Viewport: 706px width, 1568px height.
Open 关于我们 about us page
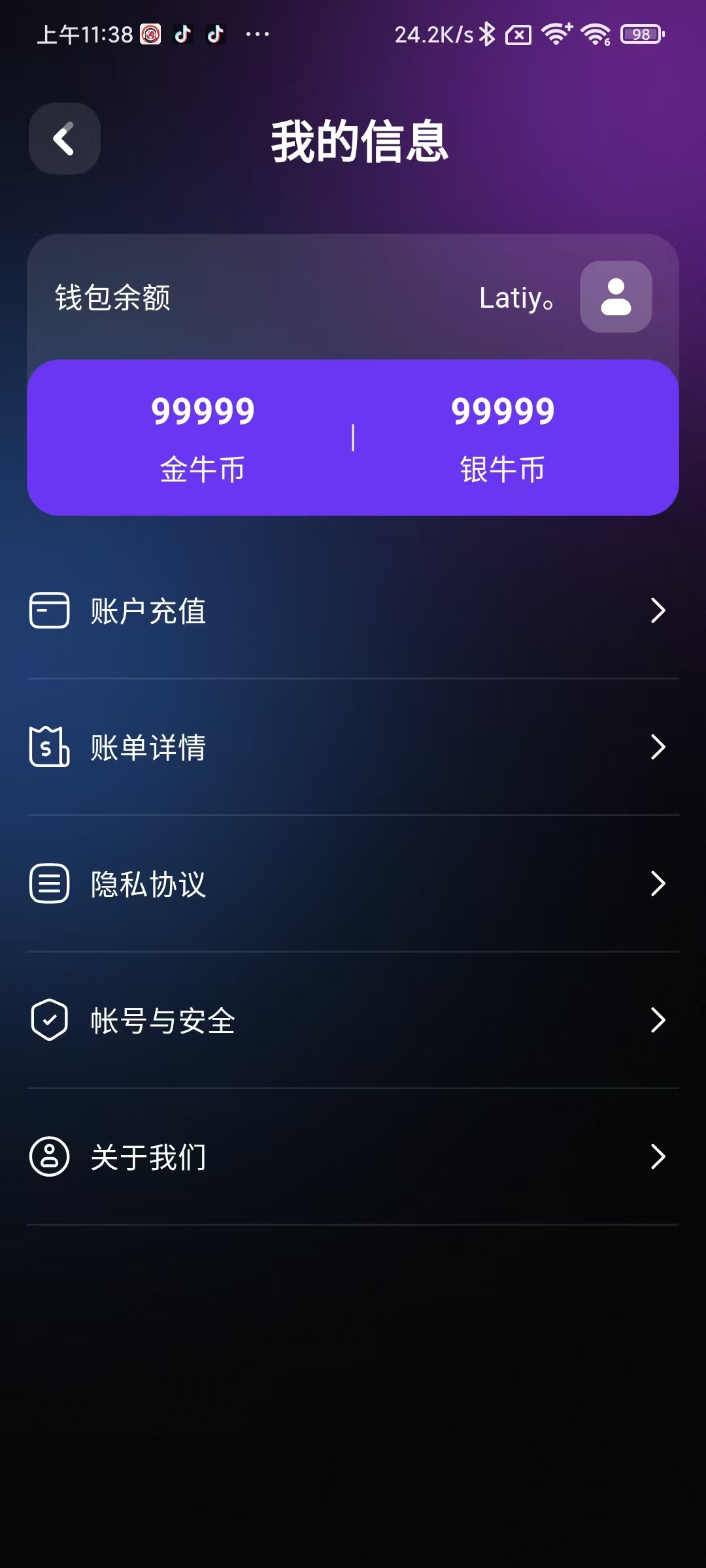[x=353, y=1157]
